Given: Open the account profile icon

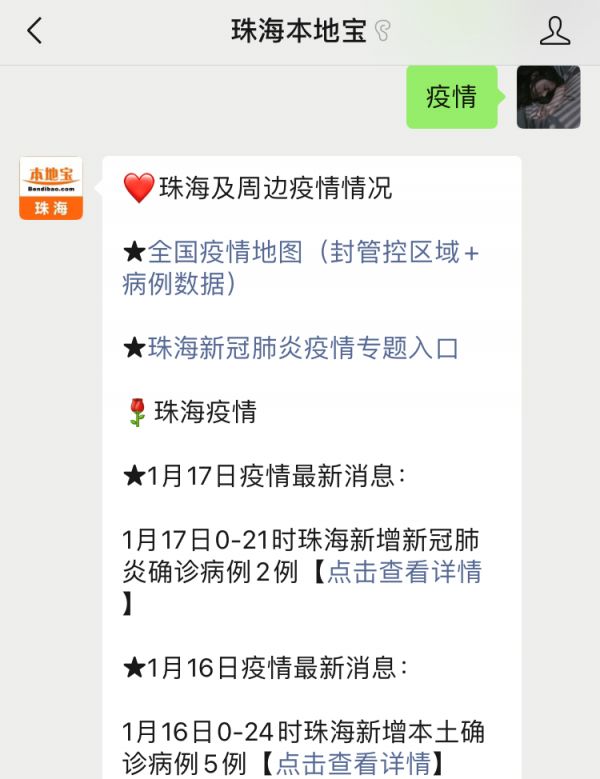Looking at the screenshot, I should [554, 31].
